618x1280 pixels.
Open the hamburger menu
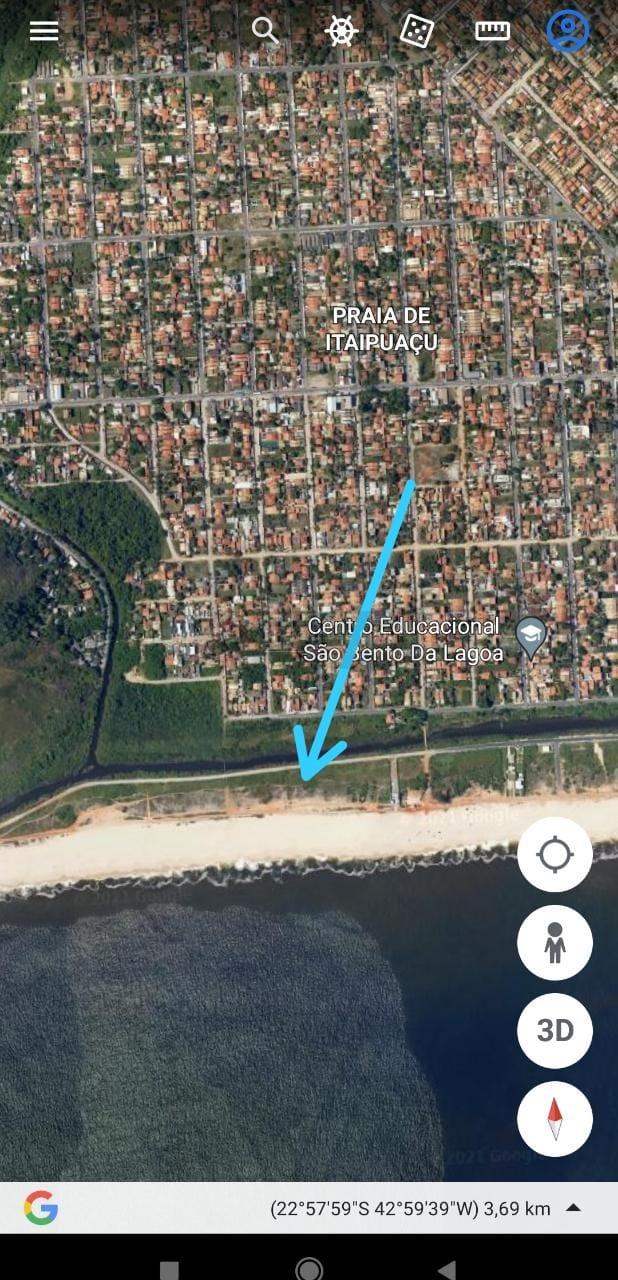click(x=44, y=30)
